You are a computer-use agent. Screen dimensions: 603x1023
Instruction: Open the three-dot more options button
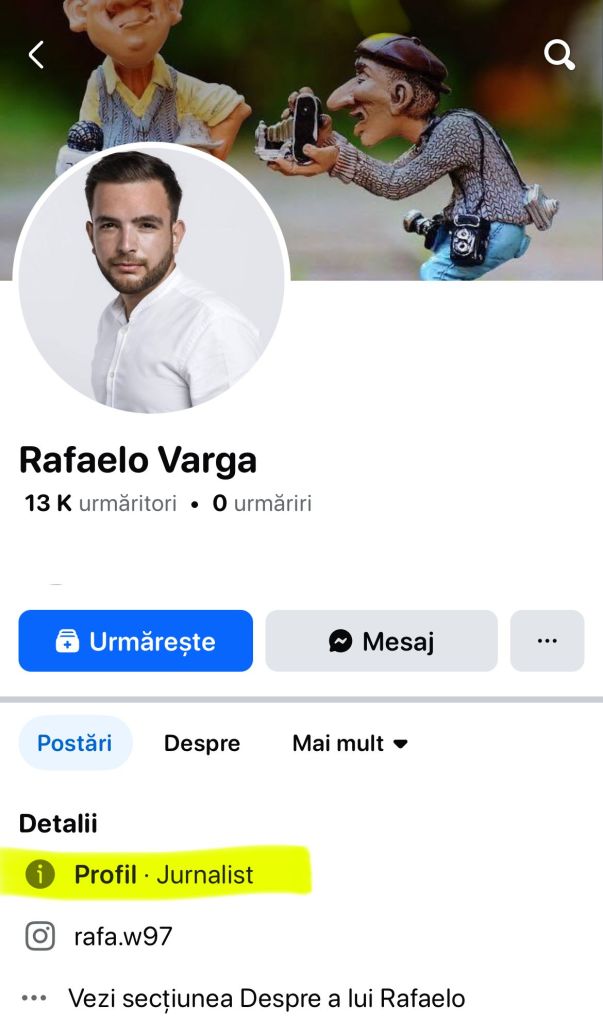(547, 641)
